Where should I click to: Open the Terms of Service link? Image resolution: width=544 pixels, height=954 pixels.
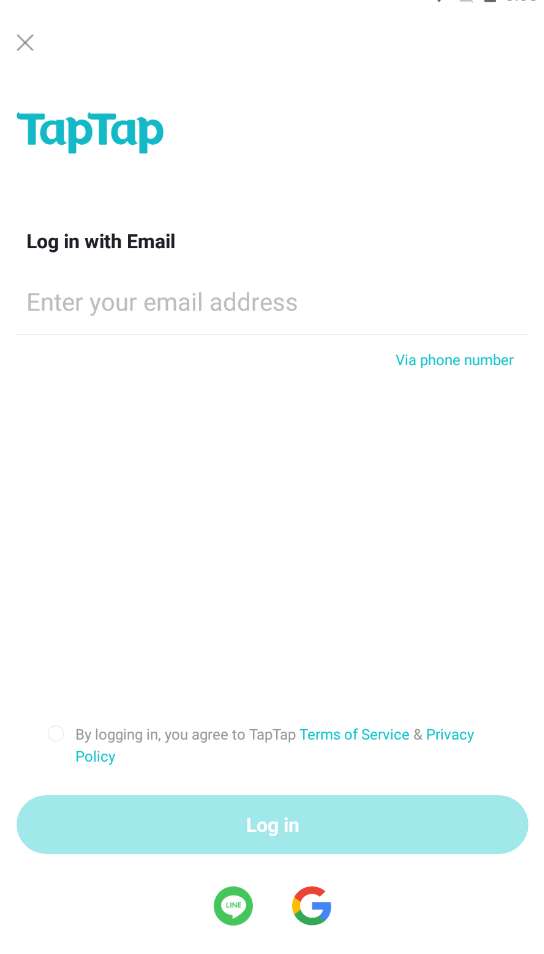(354, 734)
